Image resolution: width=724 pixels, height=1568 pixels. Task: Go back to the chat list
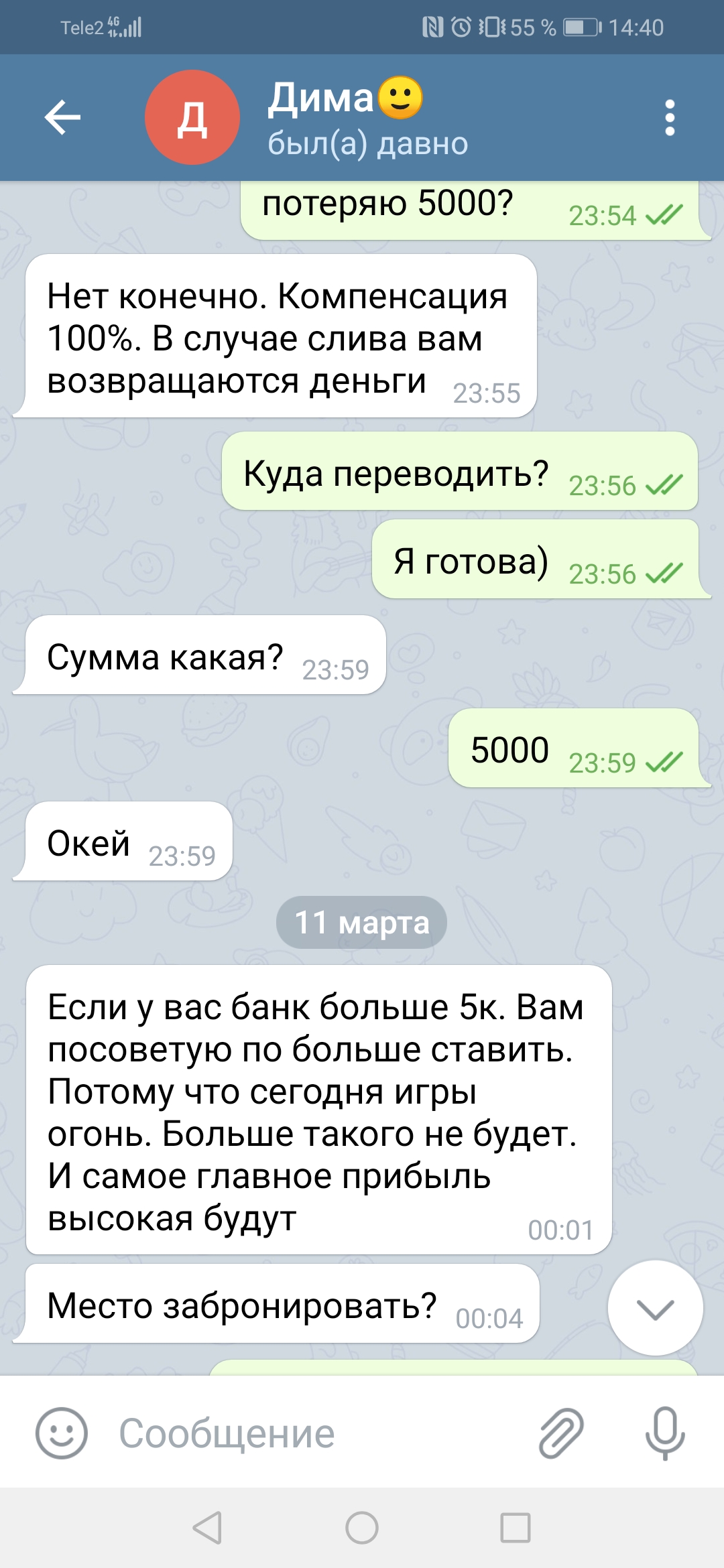tap(62, 117)
